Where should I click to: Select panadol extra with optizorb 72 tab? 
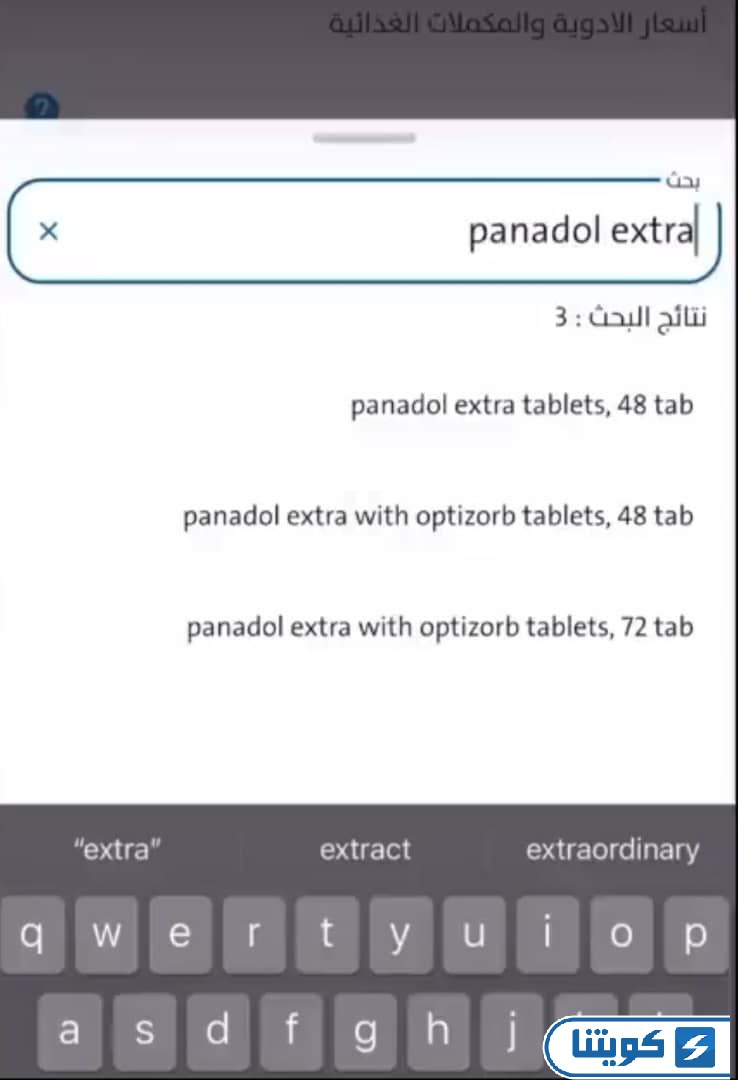[440, 628]
